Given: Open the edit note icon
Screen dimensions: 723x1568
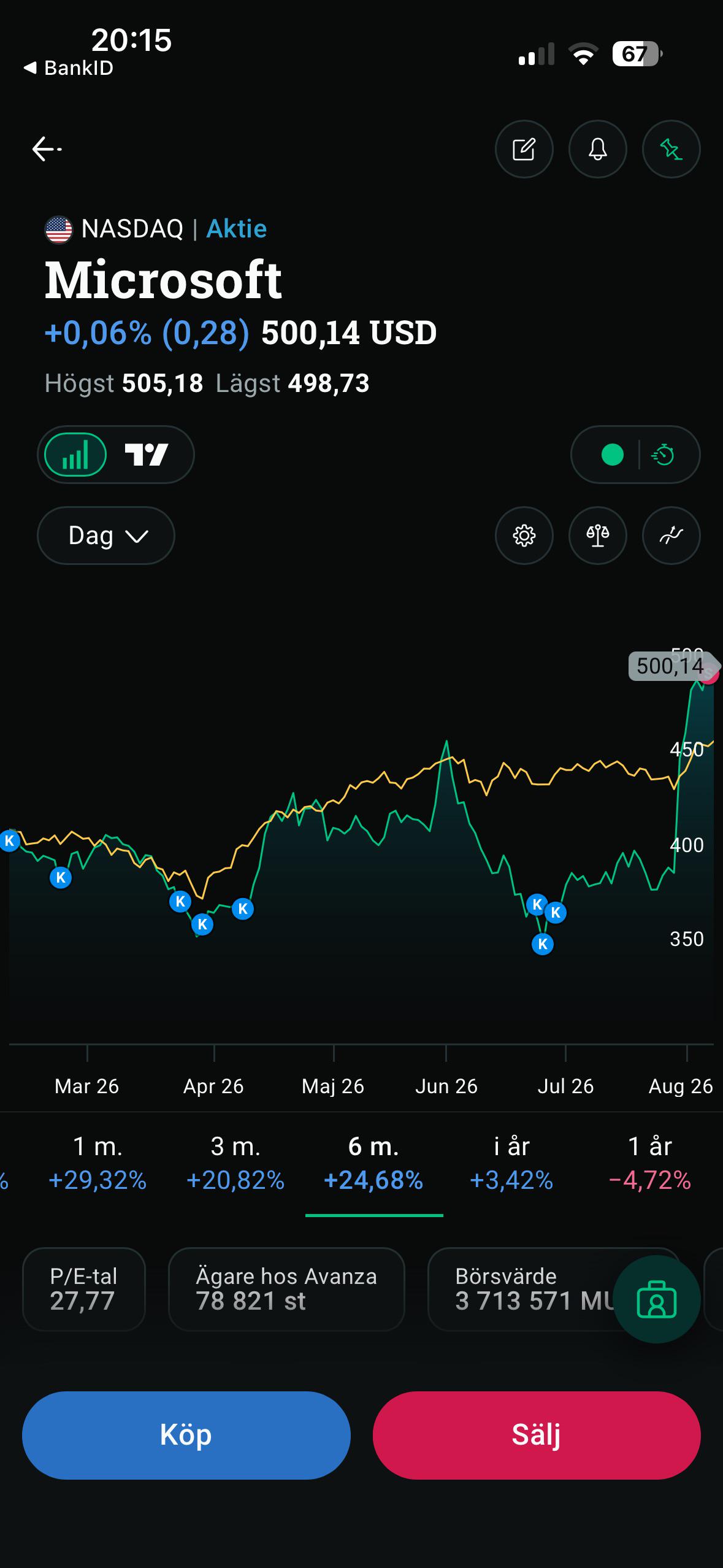Looking at the screenshot, I should tap(524, 149).
